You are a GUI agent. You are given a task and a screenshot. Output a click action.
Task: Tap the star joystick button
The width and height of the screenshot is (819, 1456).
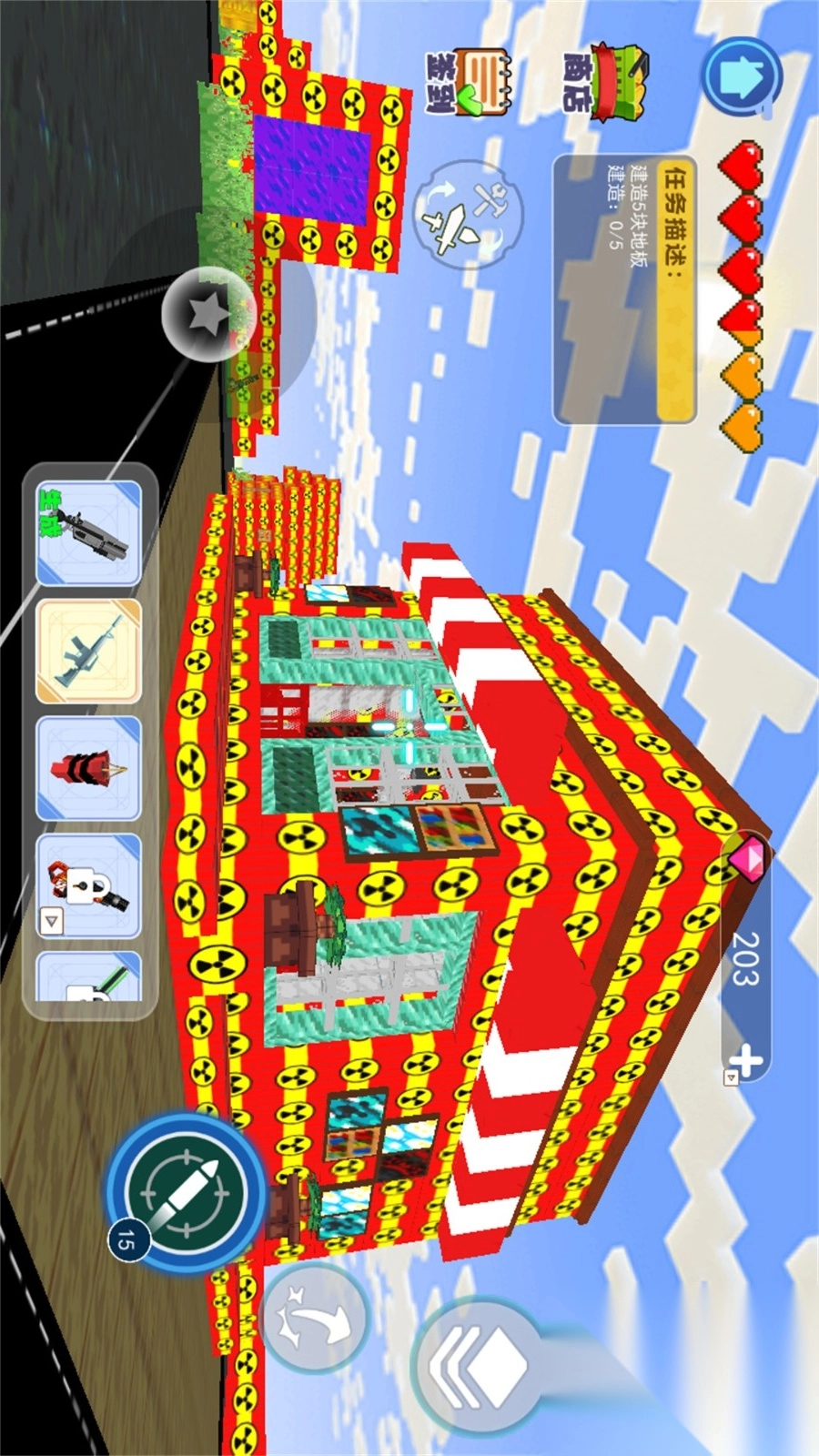click(207, 314)
